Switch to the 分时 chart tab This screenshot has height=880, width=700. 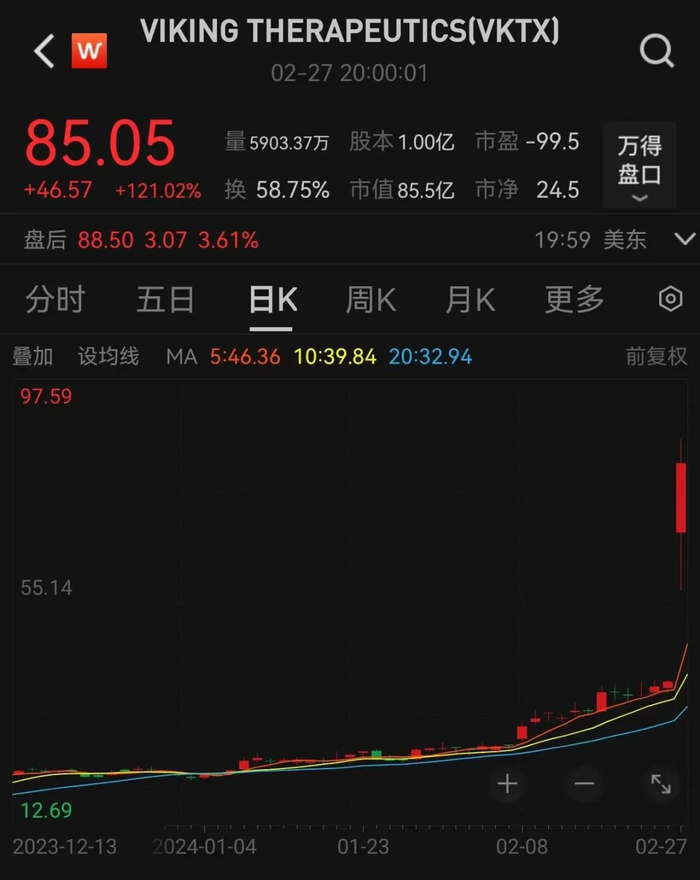pos(55,299)
